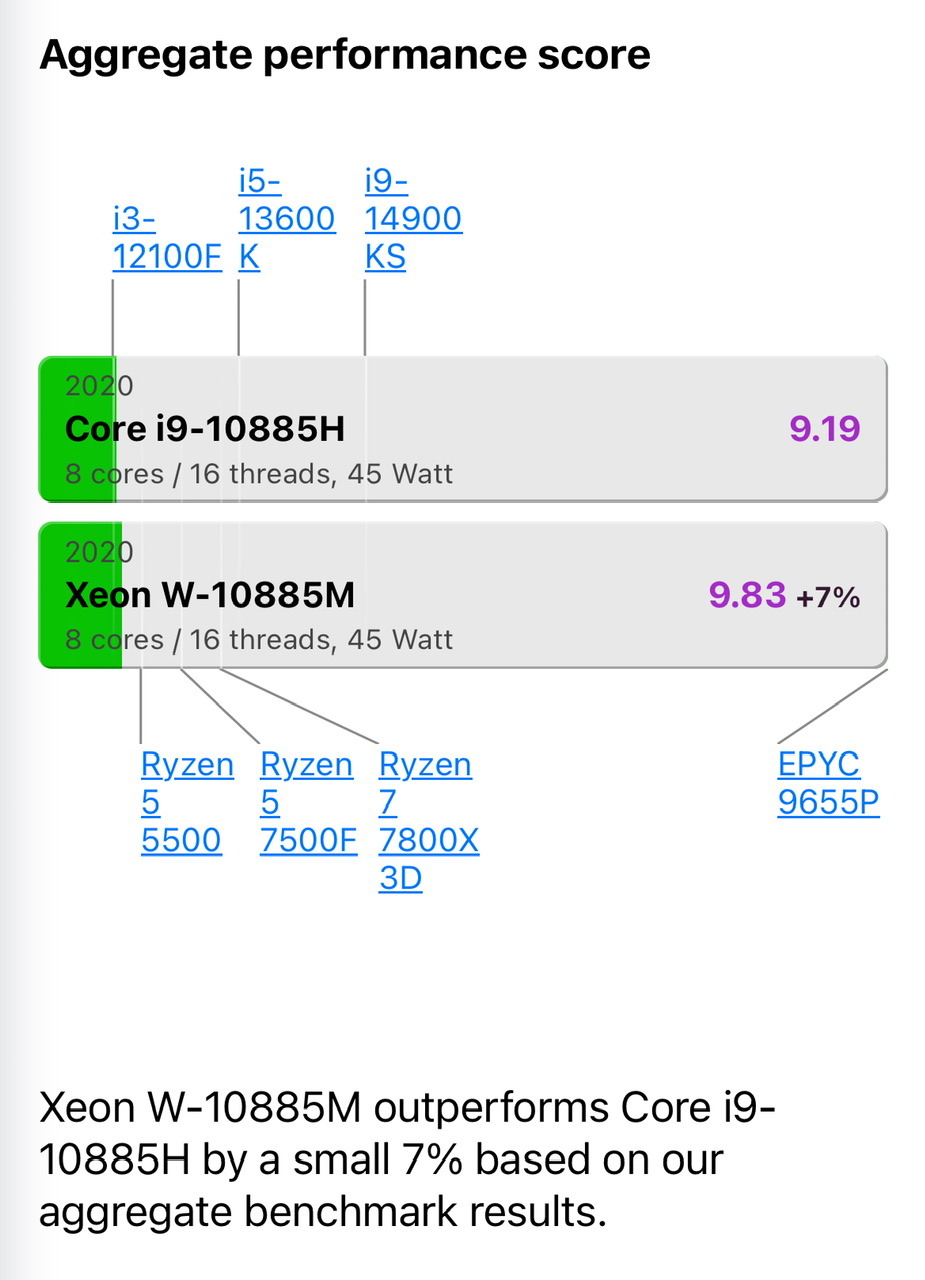Visit the EPYC 9655P link
This screenshot has width=925, height=1280.
tap(827, 784)
